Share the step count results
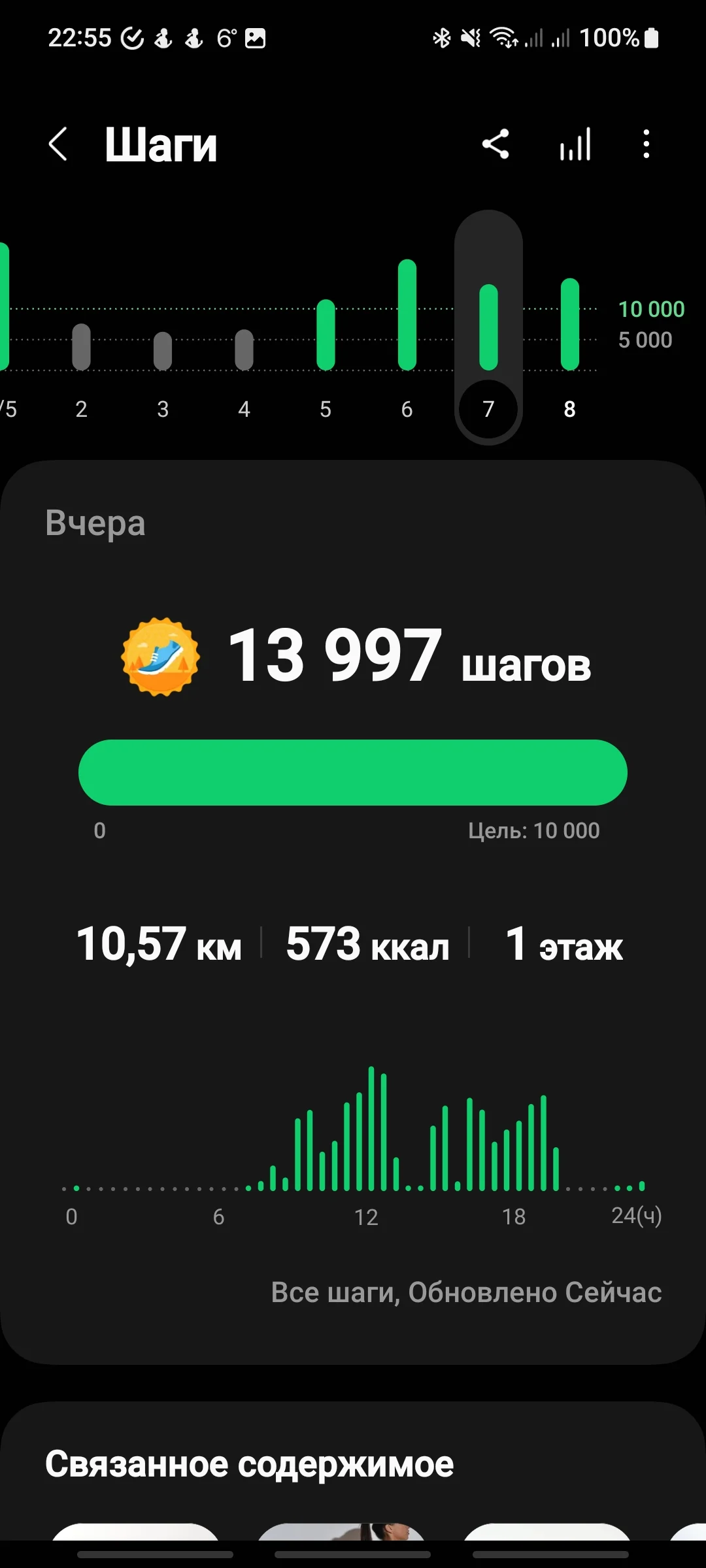The image size is (706, 1568). 496,144
